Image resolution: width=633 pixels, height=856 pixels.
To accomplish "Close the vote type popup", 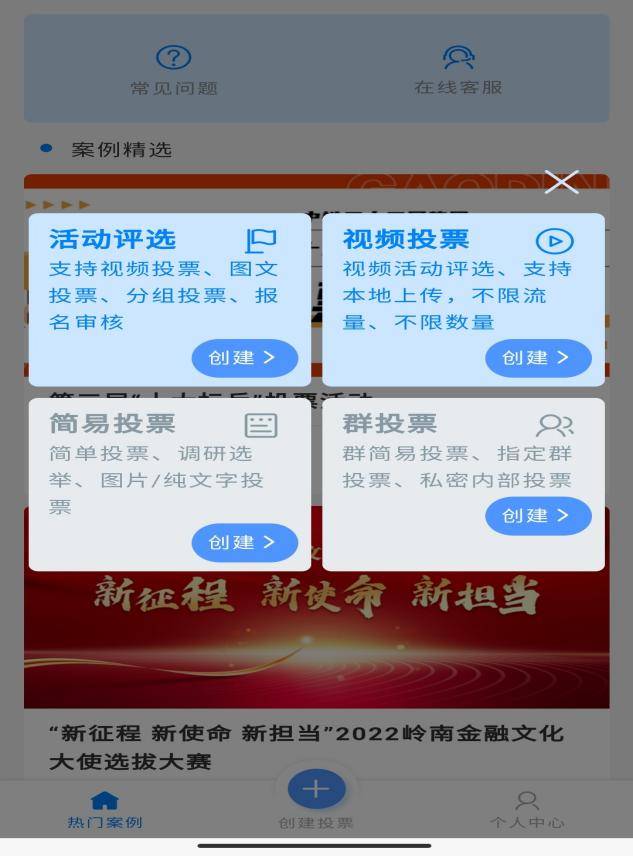I will 561,182.
